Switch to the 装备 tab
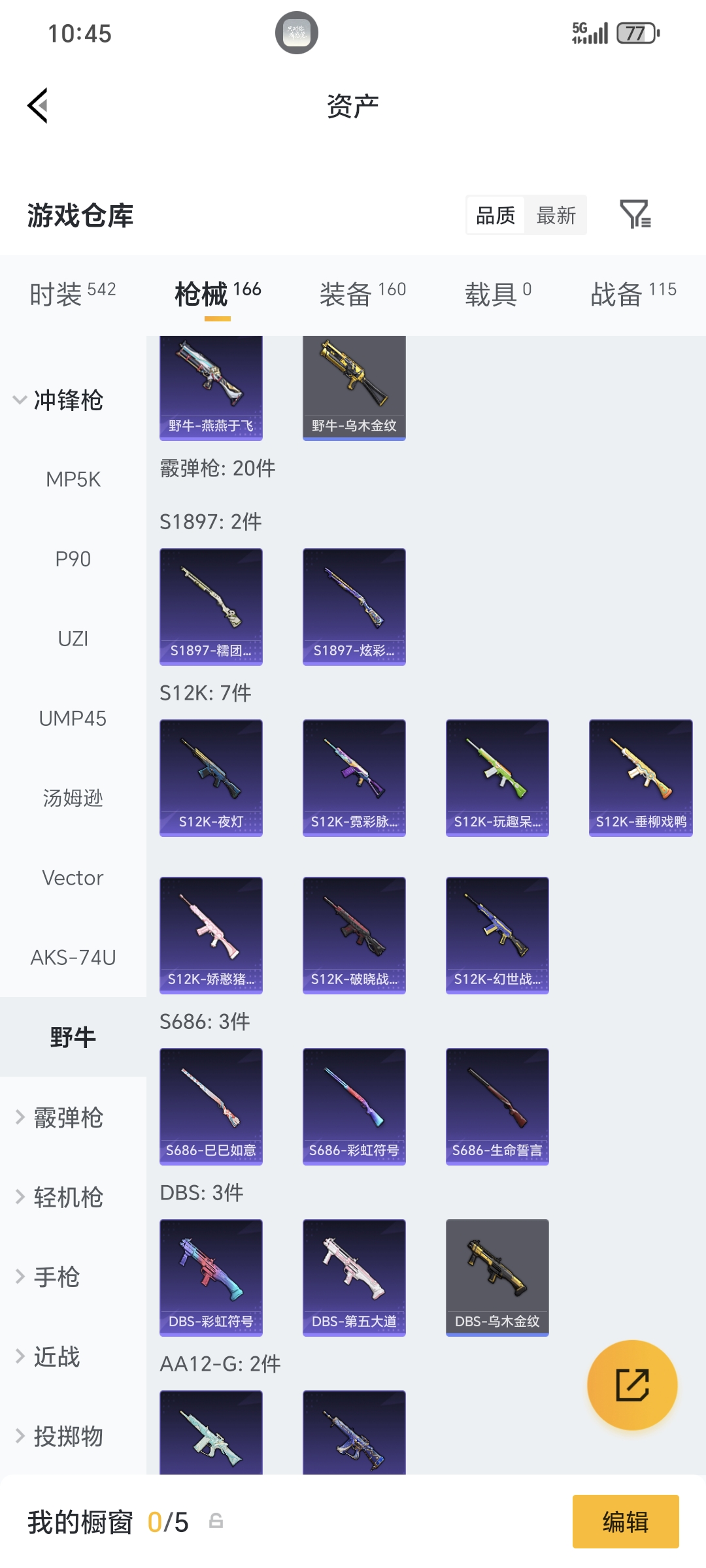The width and height of the screenshot is (706, 1568). pyautogui.click(x=363, y=294)
